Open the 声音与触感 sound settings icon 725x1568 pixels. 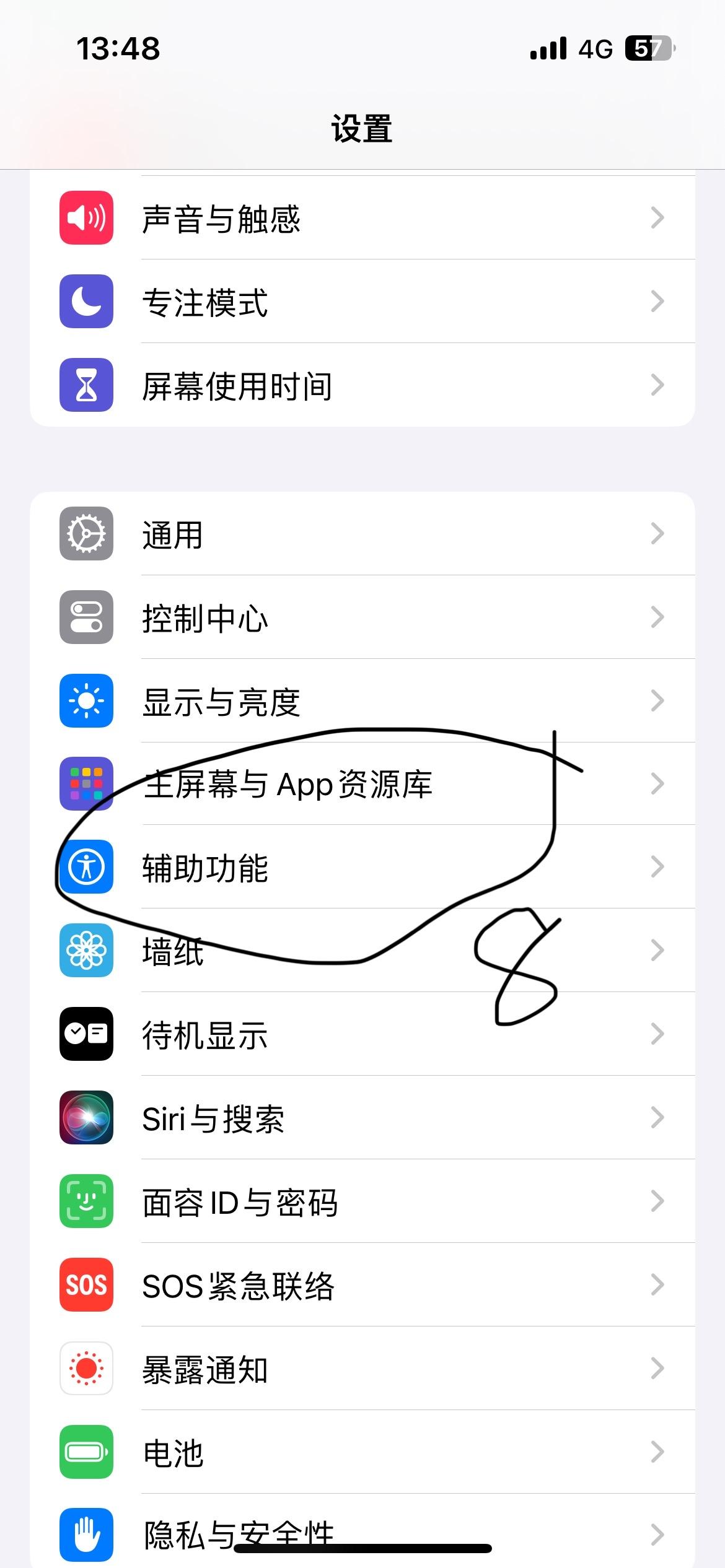[86, 219]
